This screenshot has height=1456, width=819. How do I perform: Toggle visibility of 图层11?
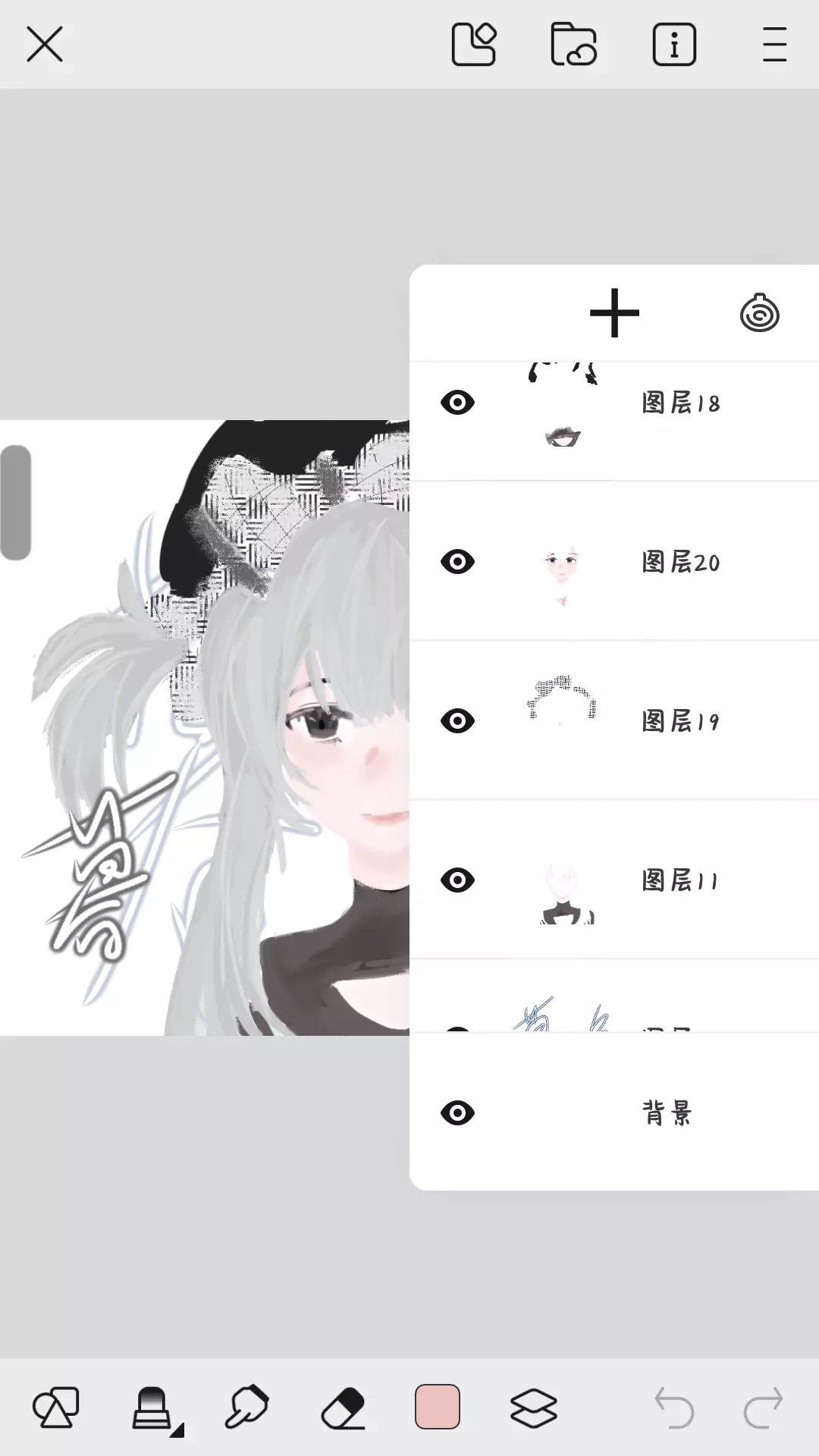pyautogui.click(x=457, y=880)
